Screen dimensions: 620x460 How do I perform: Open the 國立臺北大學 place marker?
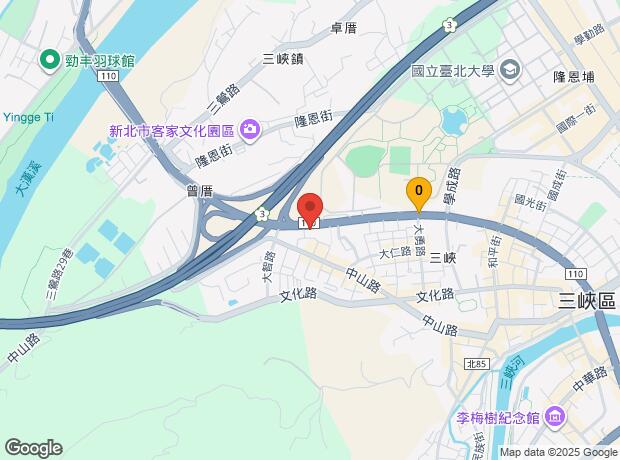click(x=510, y=71)
